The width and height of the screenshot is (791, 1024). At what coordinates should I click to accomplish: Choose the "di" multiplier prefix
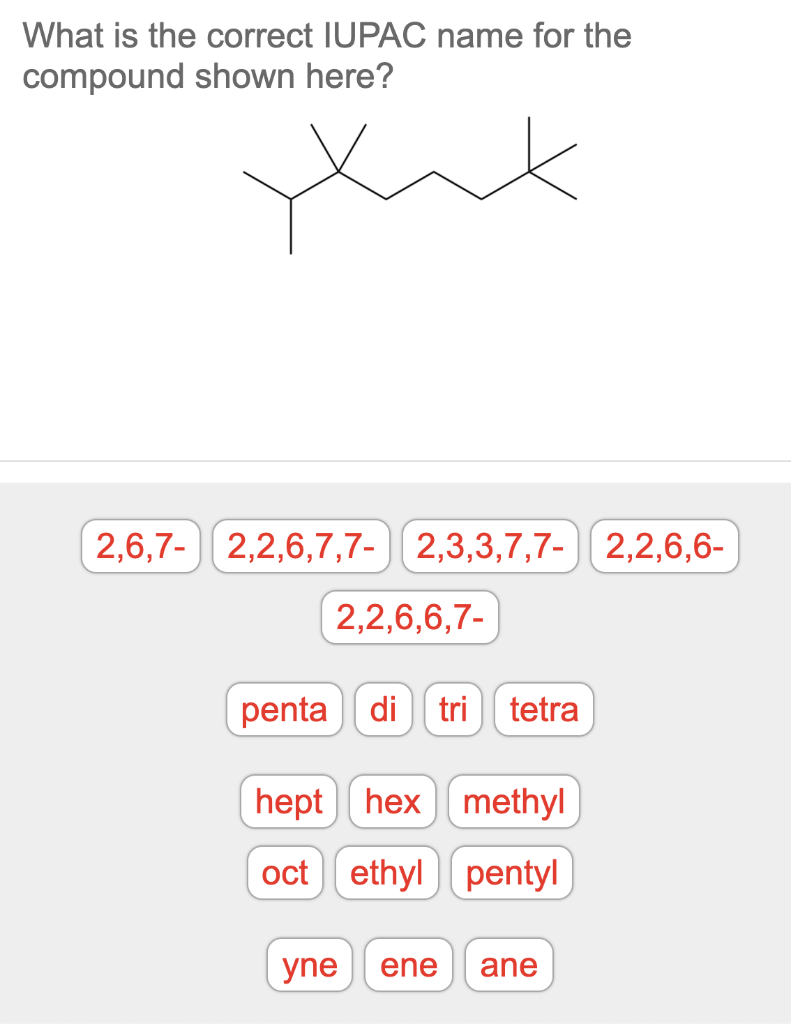383,709
